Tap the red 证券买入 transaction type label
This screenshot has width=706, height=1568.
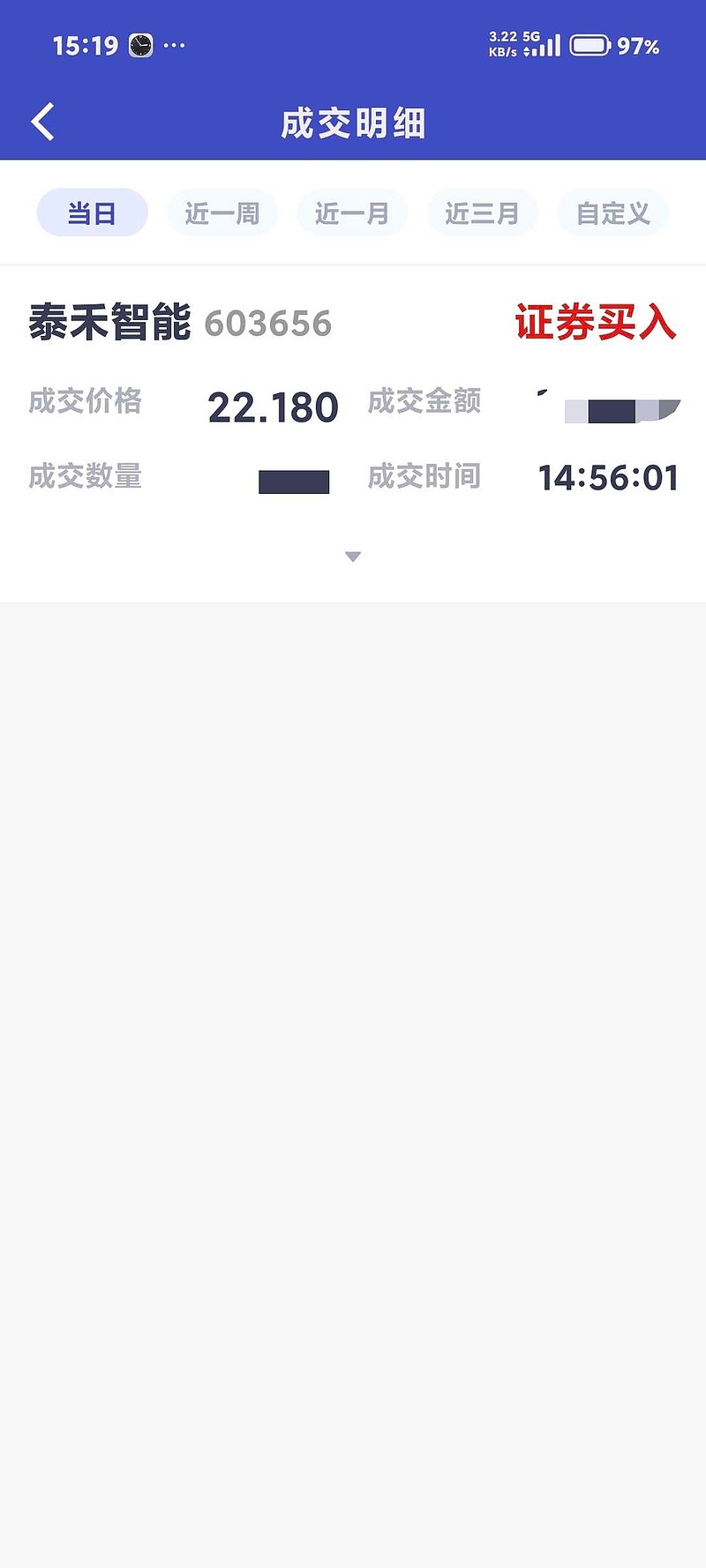click(595, 323)
